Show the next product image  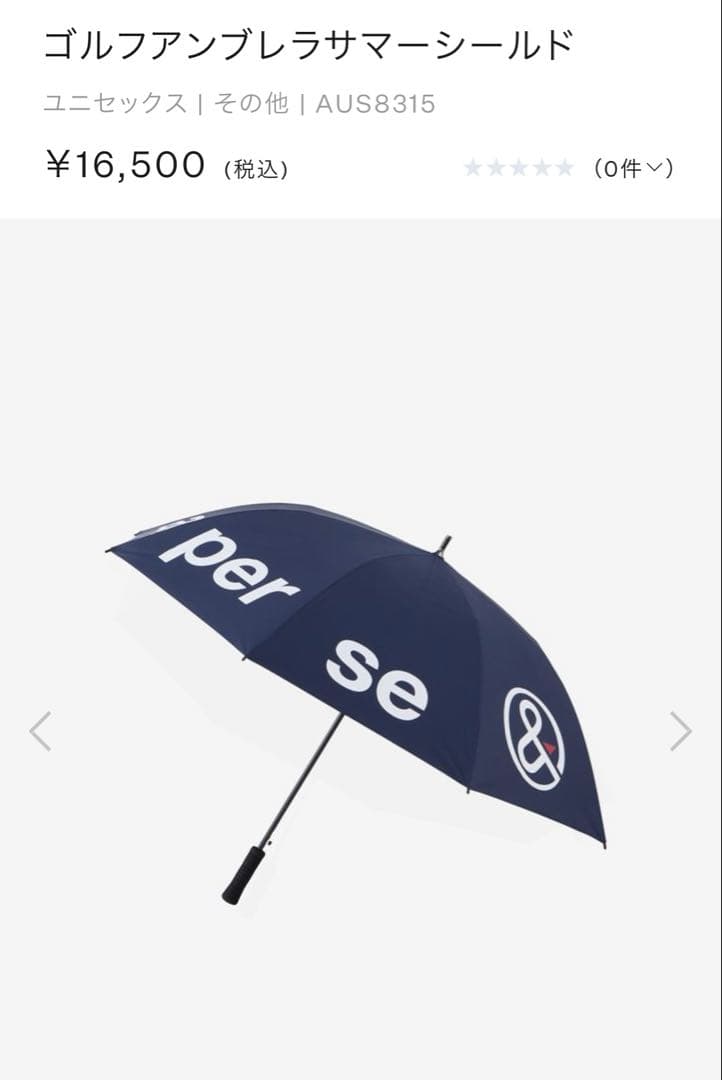[x=680, y=731]
